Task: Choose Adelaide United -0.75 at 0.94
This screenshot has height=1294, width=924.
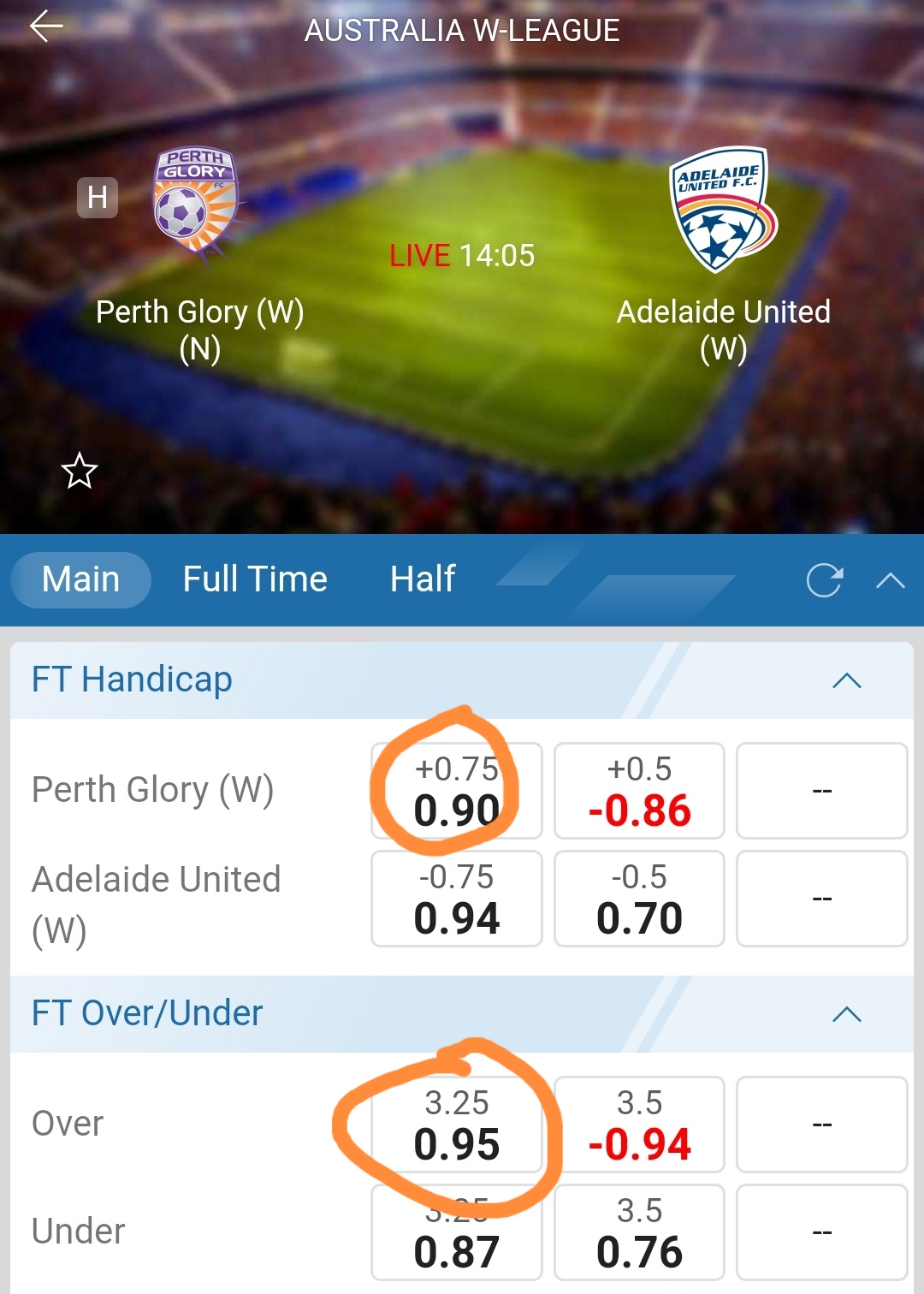Action: pyautogui.click(x=457, y=899)
